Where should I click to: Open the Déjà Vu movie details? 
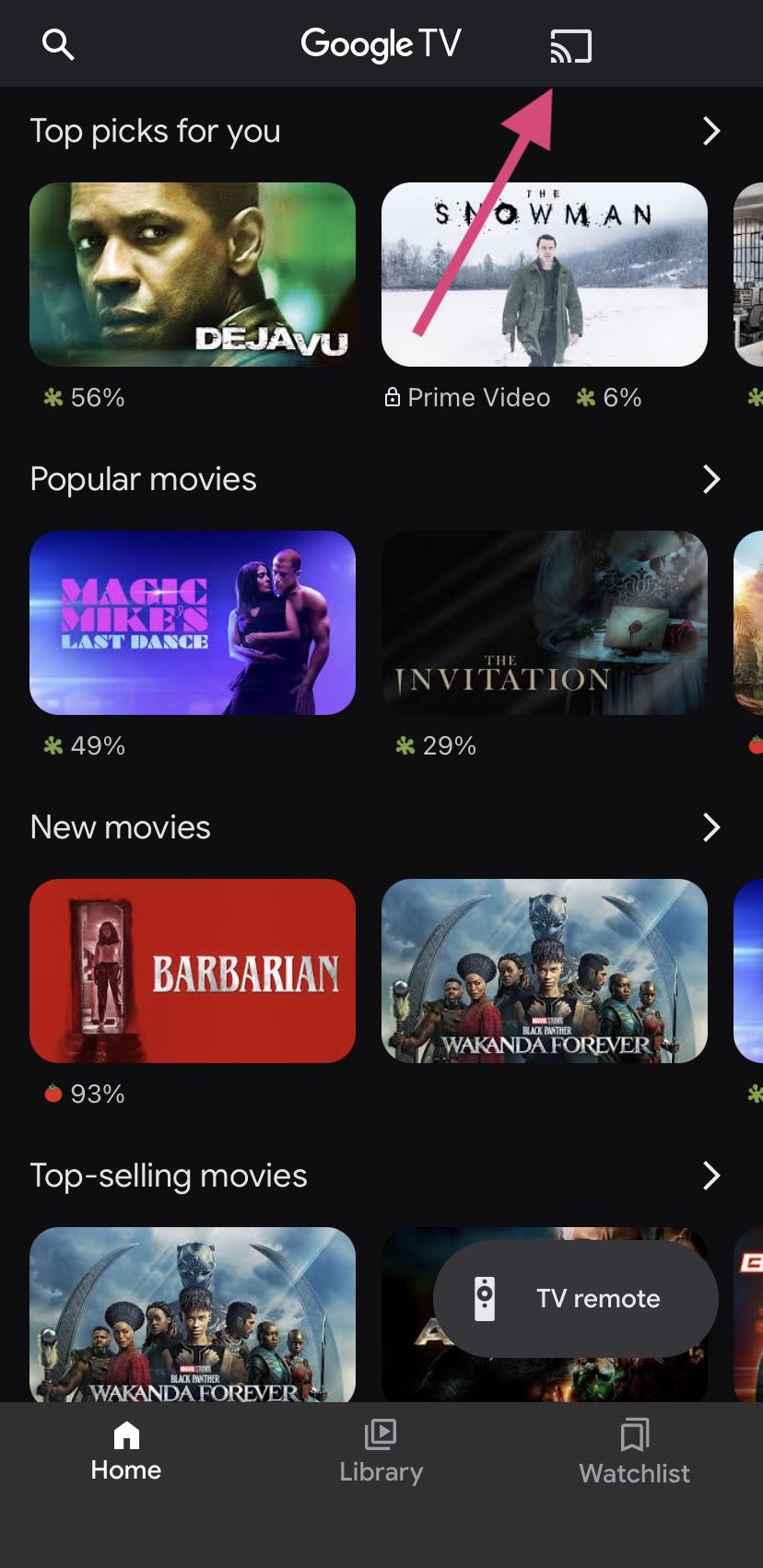(192, 274)
